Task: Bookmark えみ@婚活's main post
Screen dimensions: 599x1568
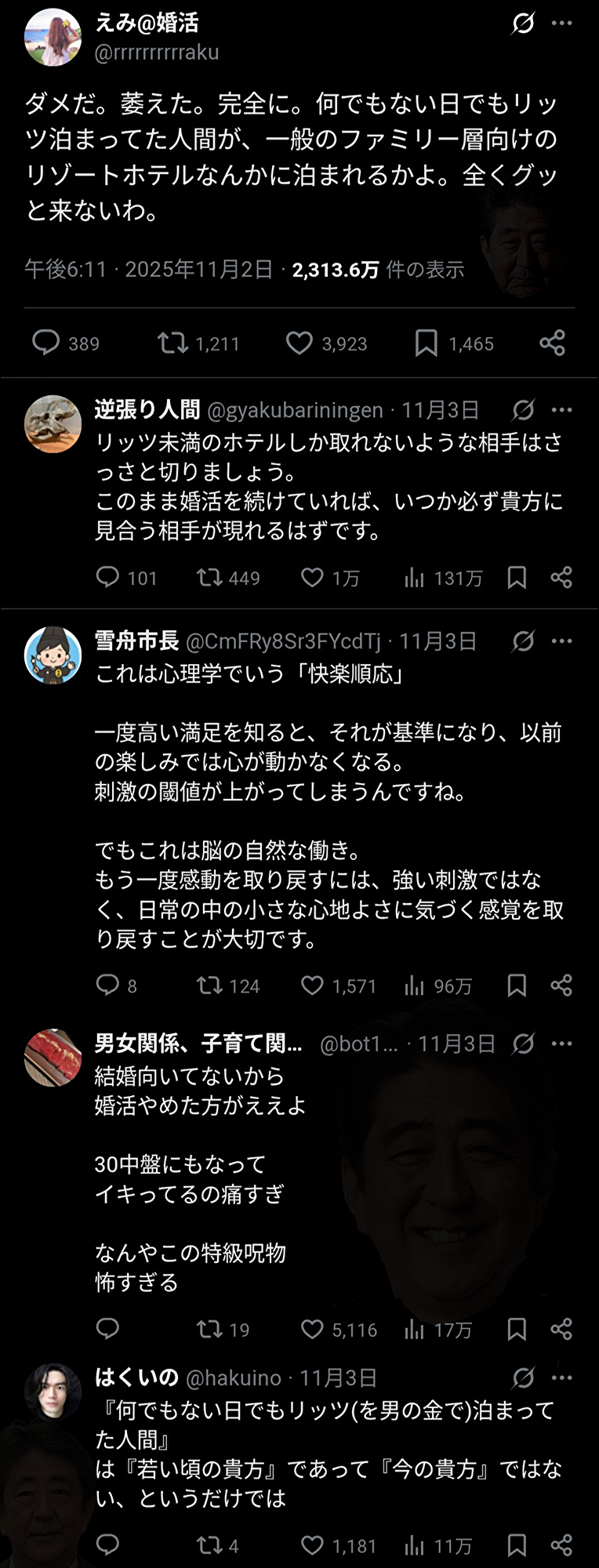Action: (x=426, y=343)
